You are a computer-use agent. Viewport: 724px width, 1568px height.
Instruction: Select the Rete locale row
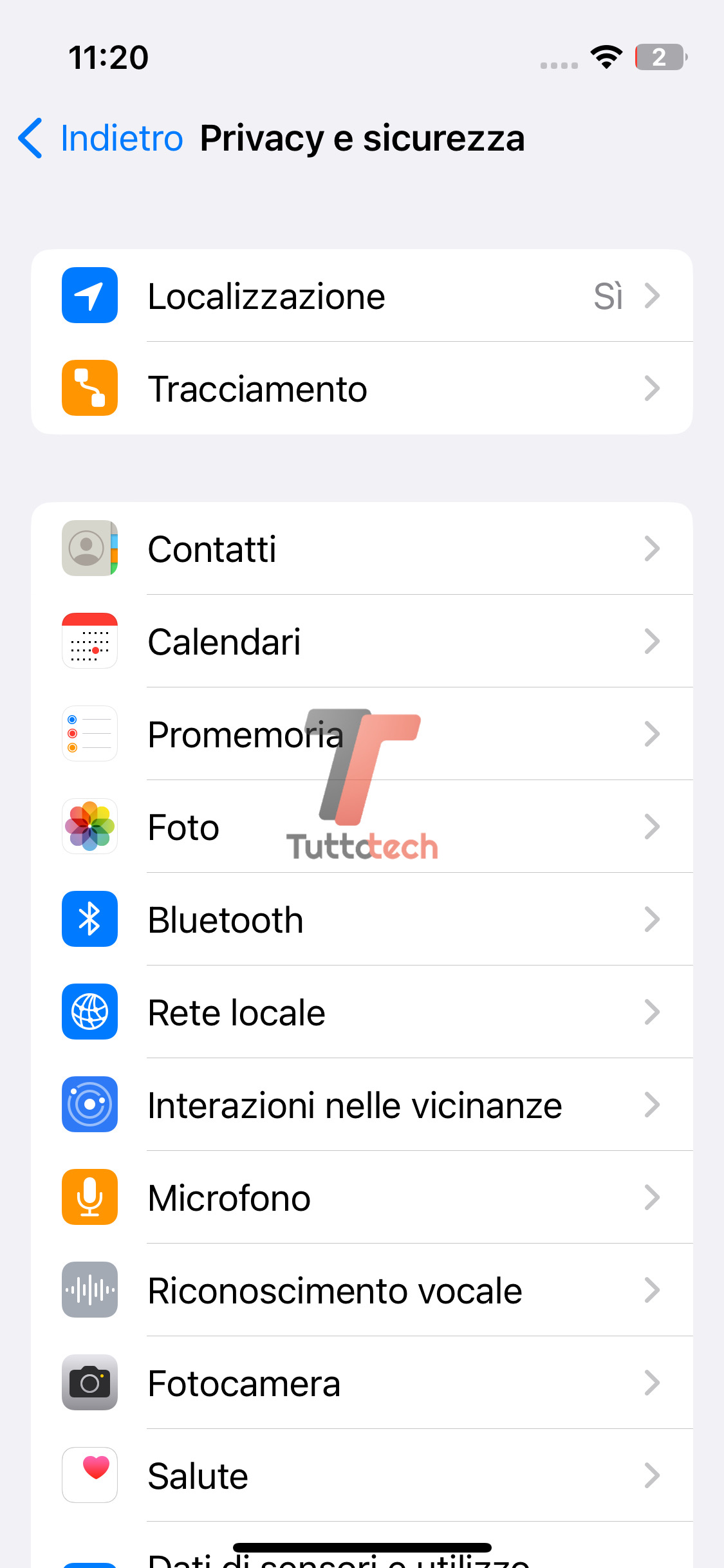click(362, 1013)
